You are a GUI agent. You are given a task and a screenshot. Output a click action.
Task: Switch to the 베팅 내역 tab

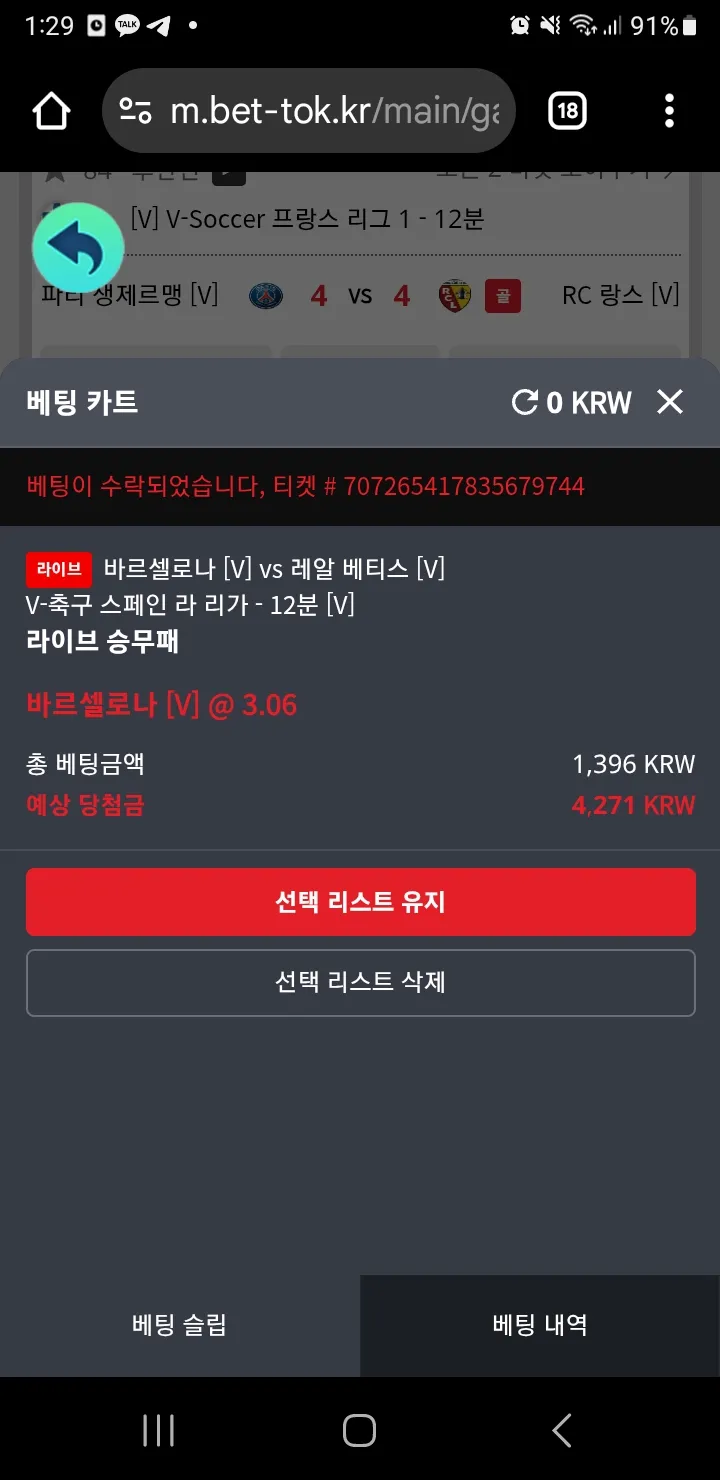click(540, 1326)
